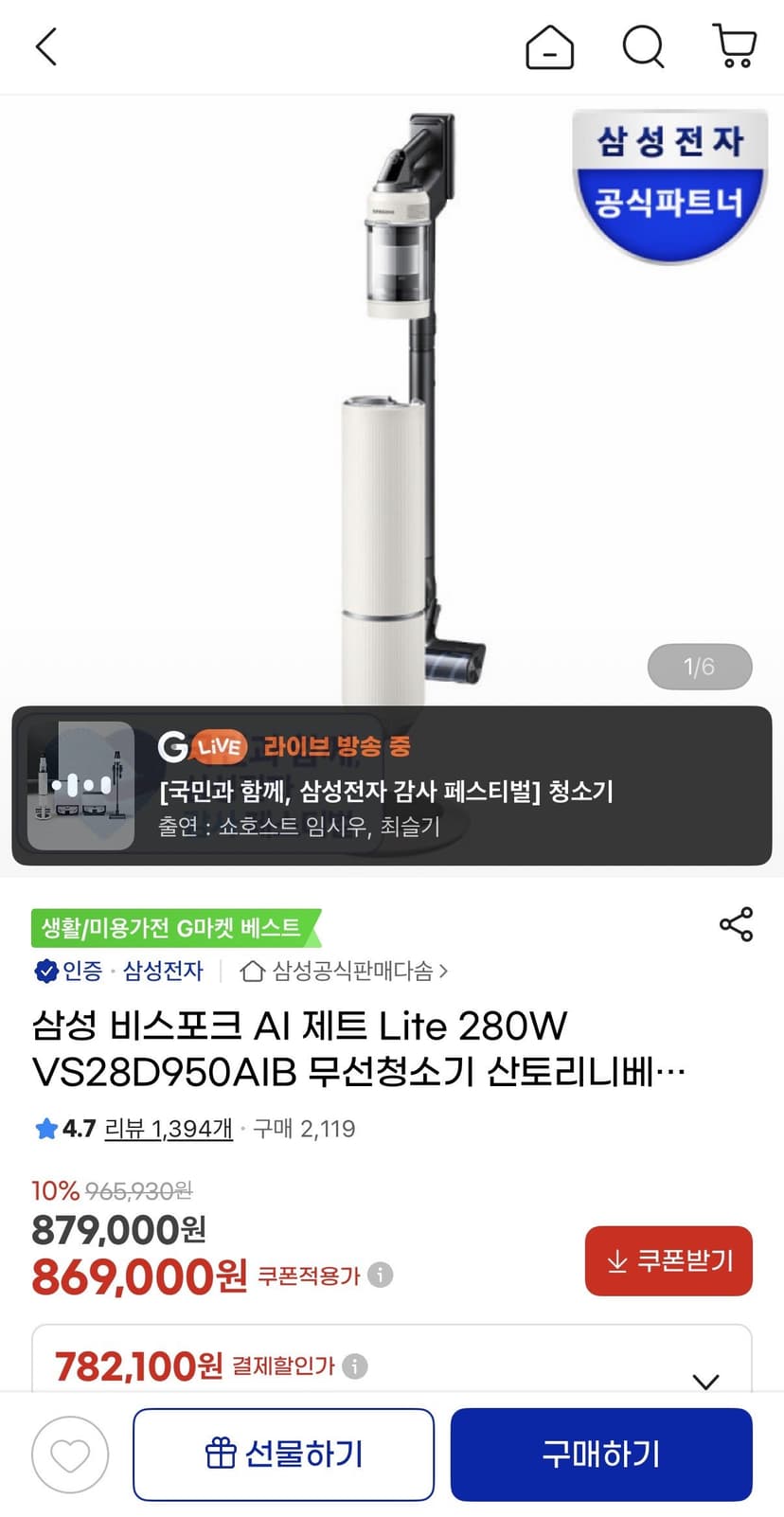Open search from the top bar

click(643, 46)
